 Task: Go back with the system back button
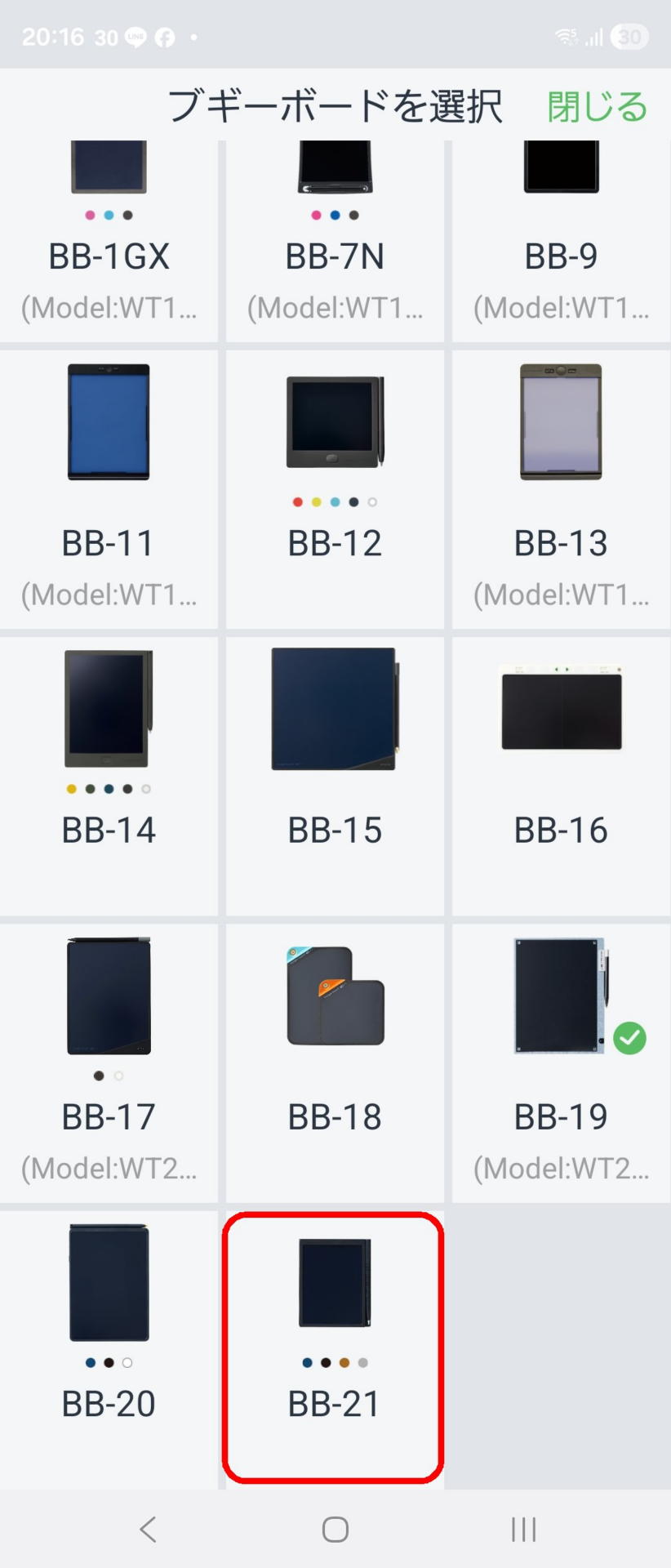click(x=148, y=1529)
